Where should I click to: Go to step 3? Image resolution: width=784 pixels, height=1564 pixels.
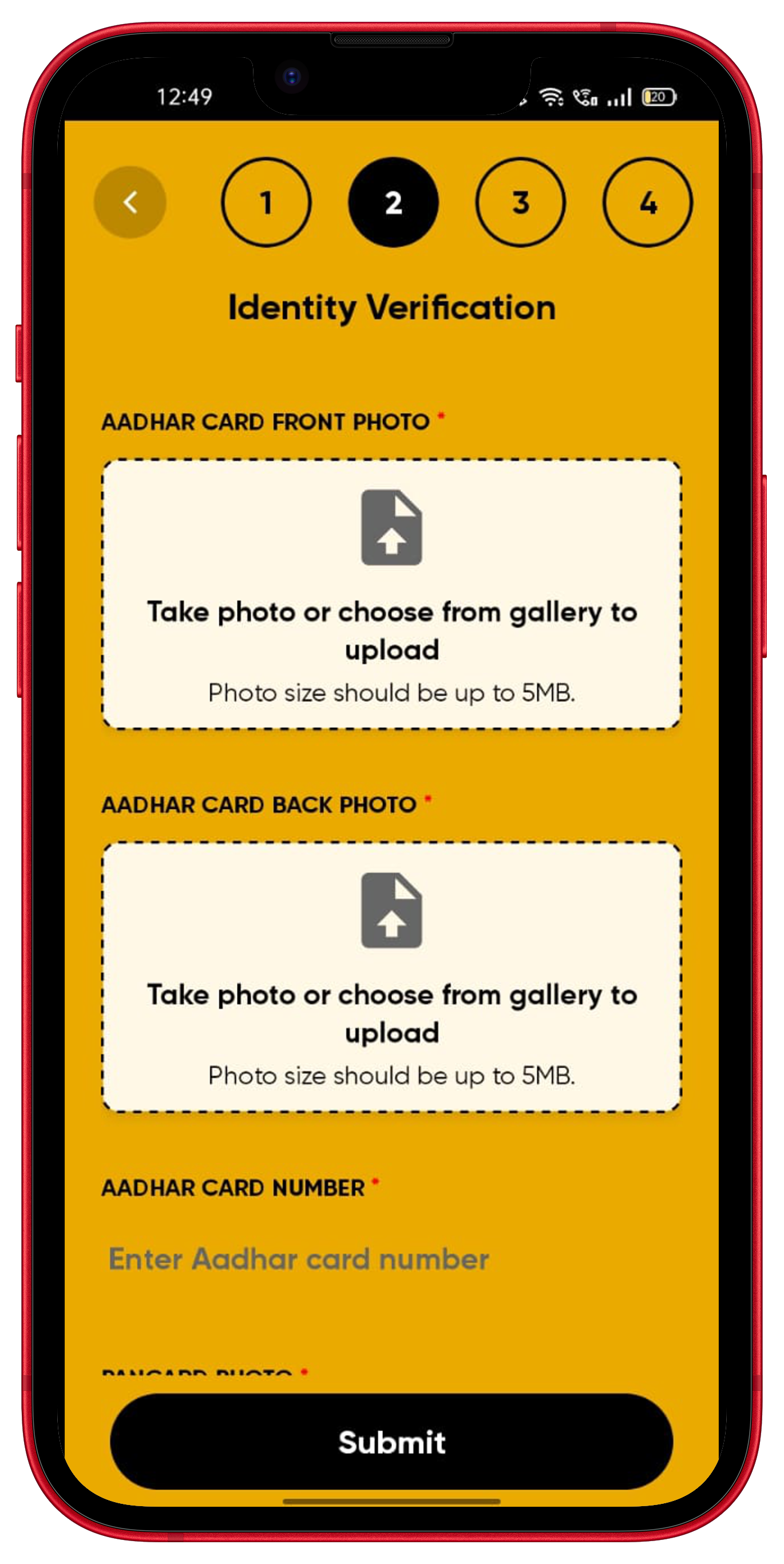tap(520, 202)
